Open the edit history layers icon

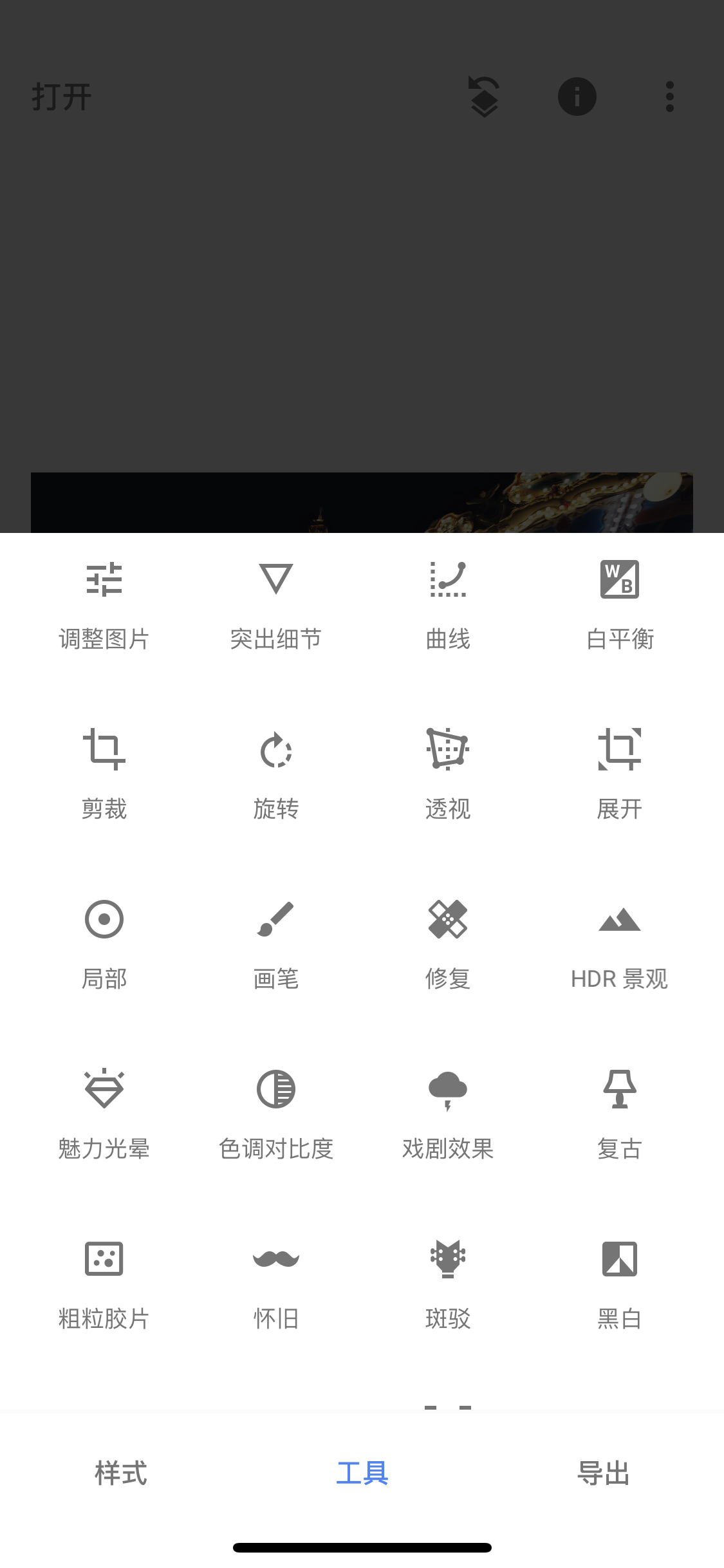coord(484,97)
